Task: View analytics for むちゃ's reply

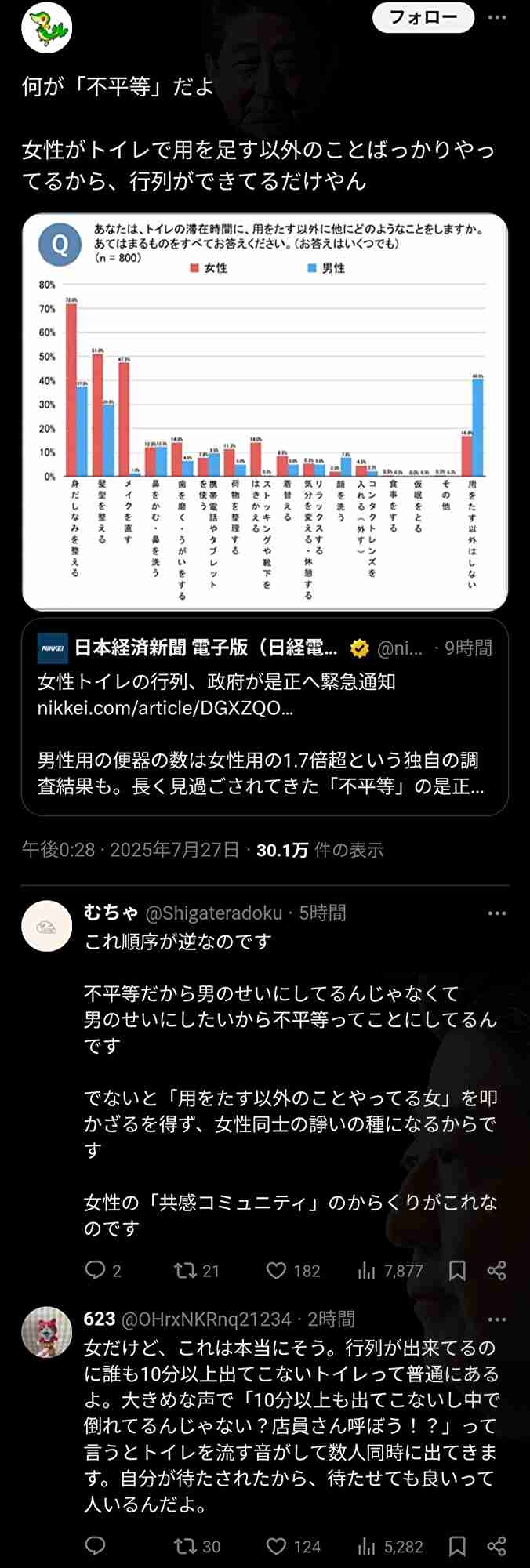Action: coord(366,1270)
